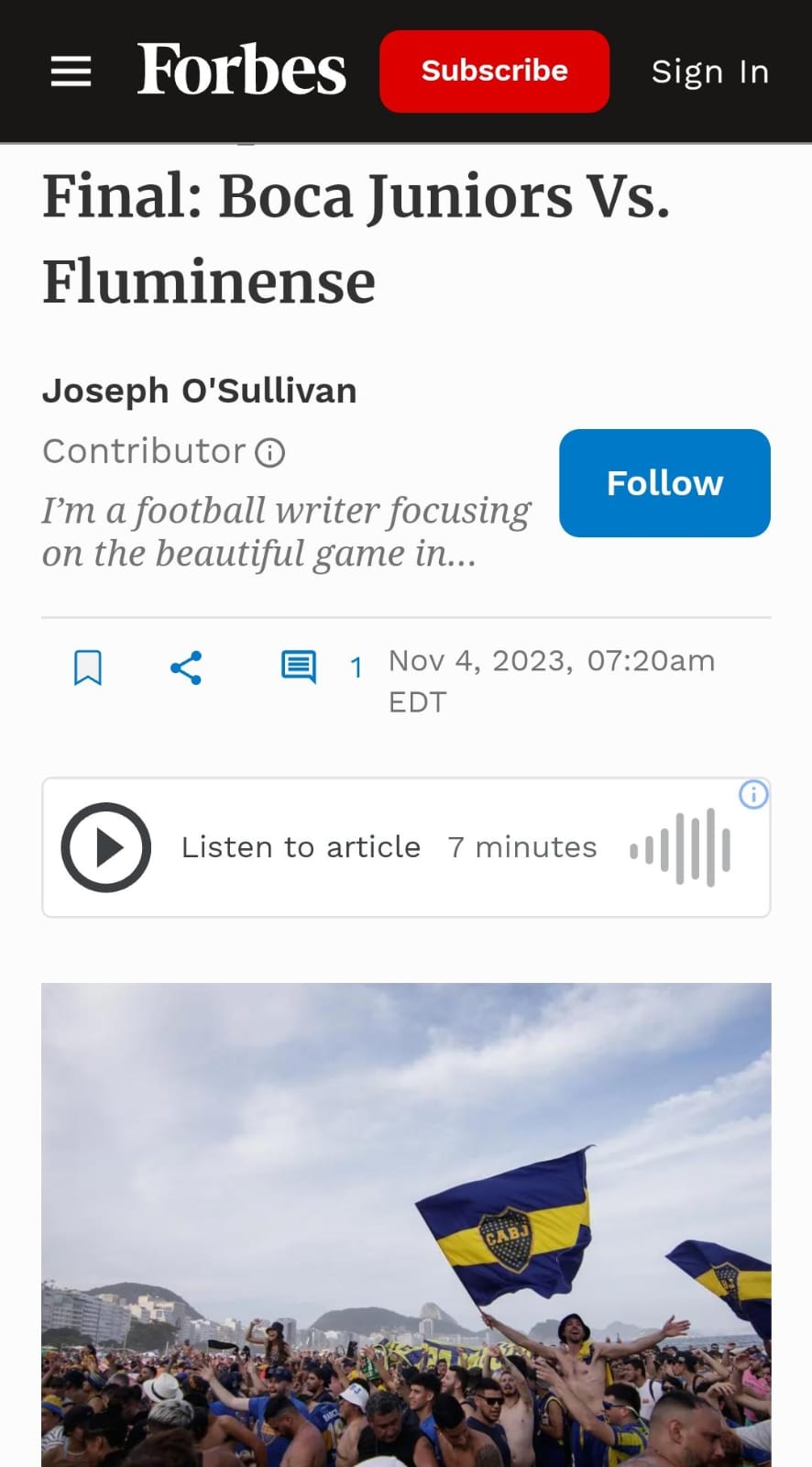Tap the Forbes logo to go home
812x1467 pixels.
coord(242,70)
